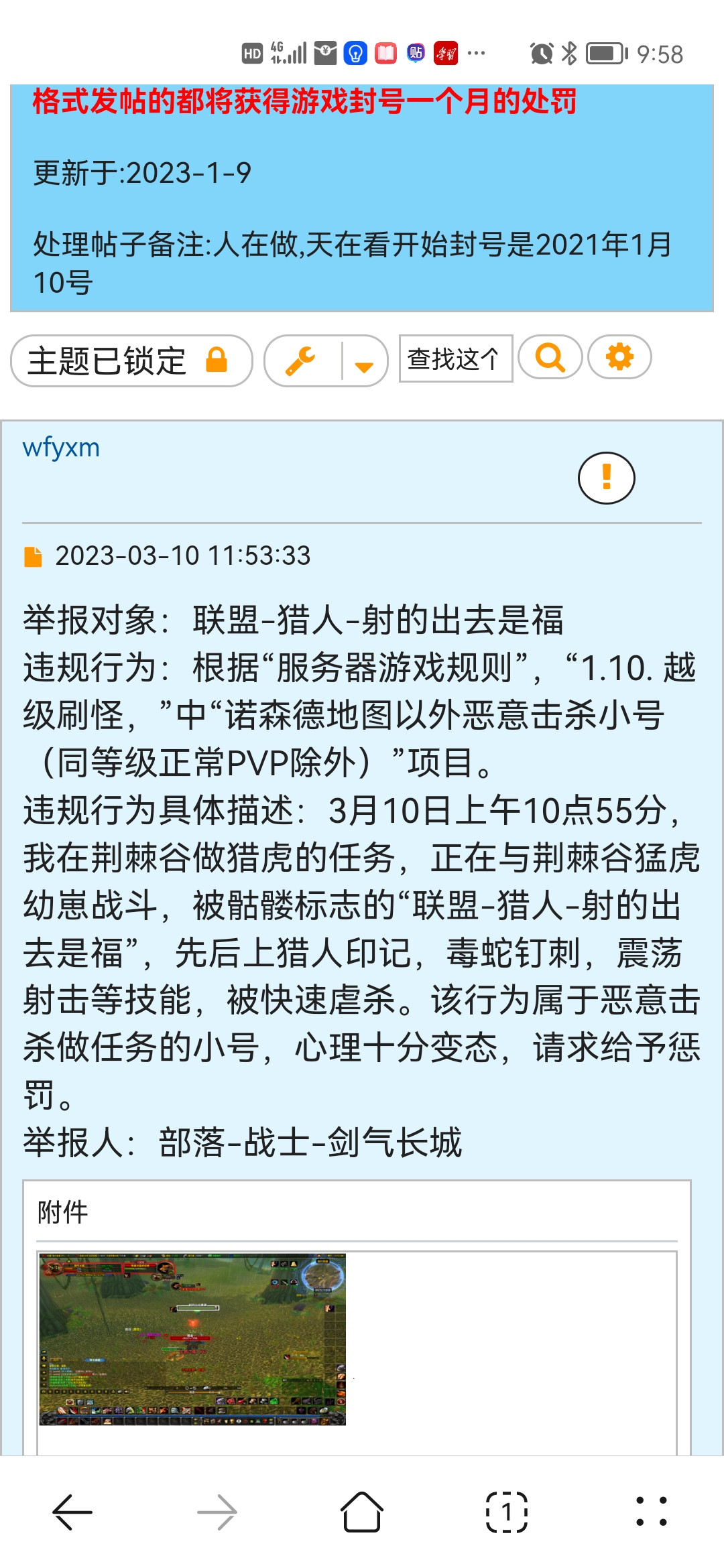Click the orange search magnifier icon
Screen dimensions: 724x1568
[x=550, y=358]
